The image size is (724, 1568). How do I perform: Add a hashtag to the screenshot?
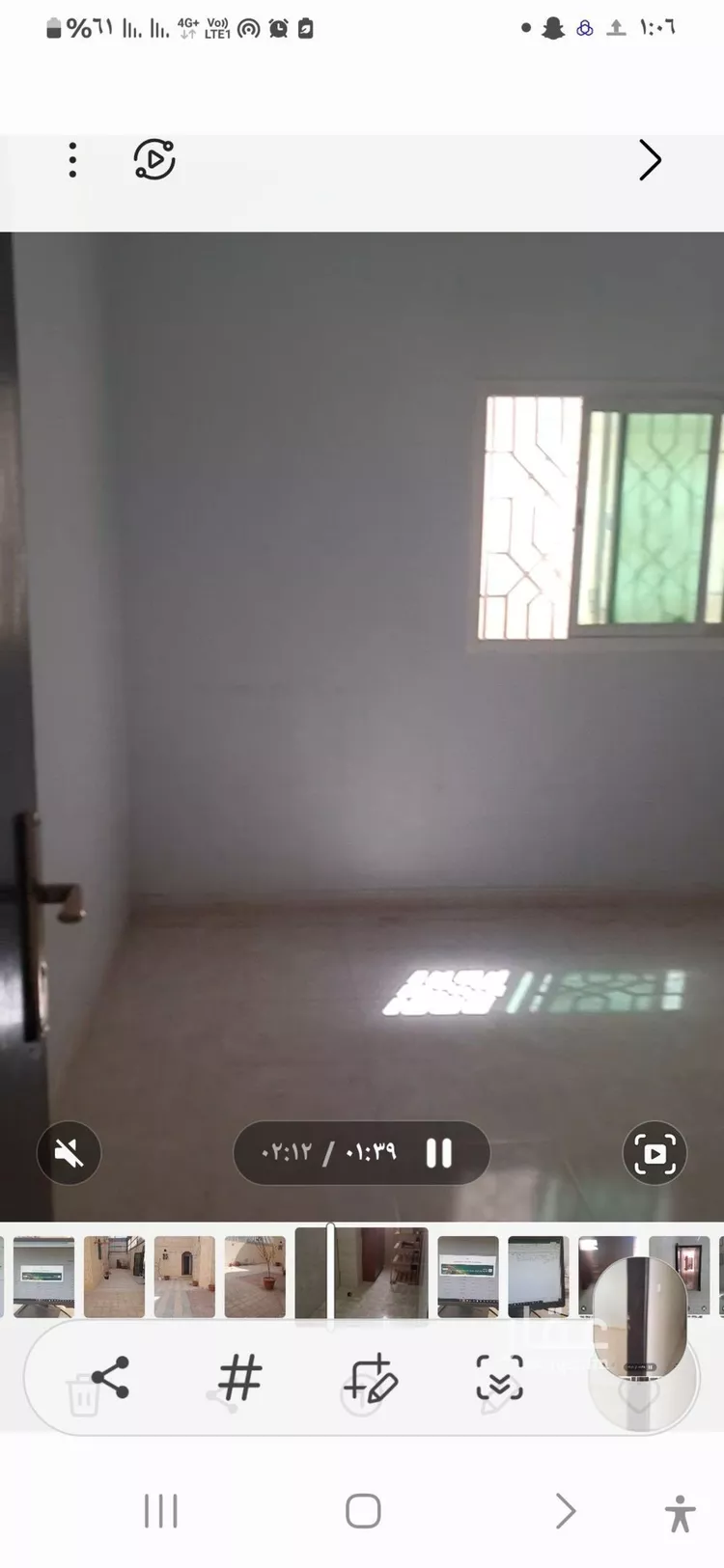(x=239, y=1377)
